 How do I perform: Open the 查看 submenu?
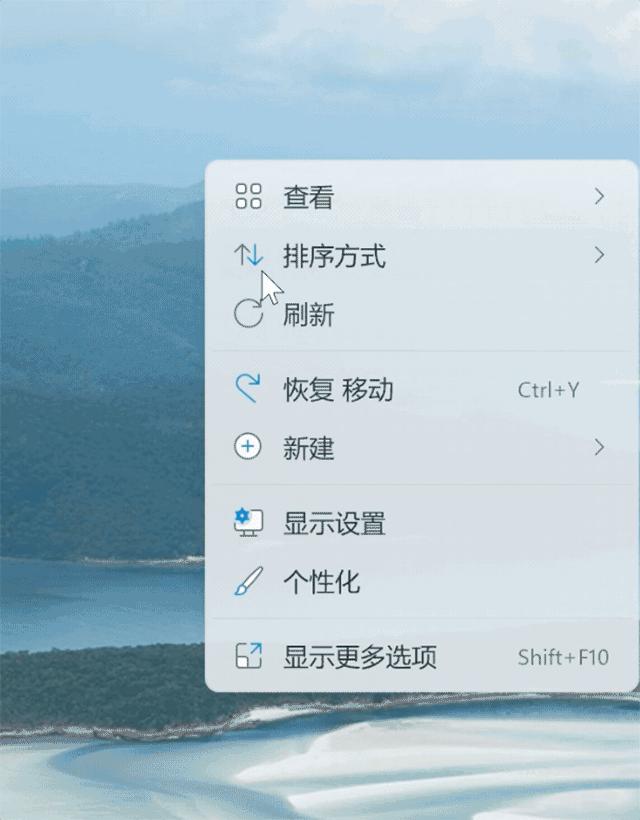[308, 197]
